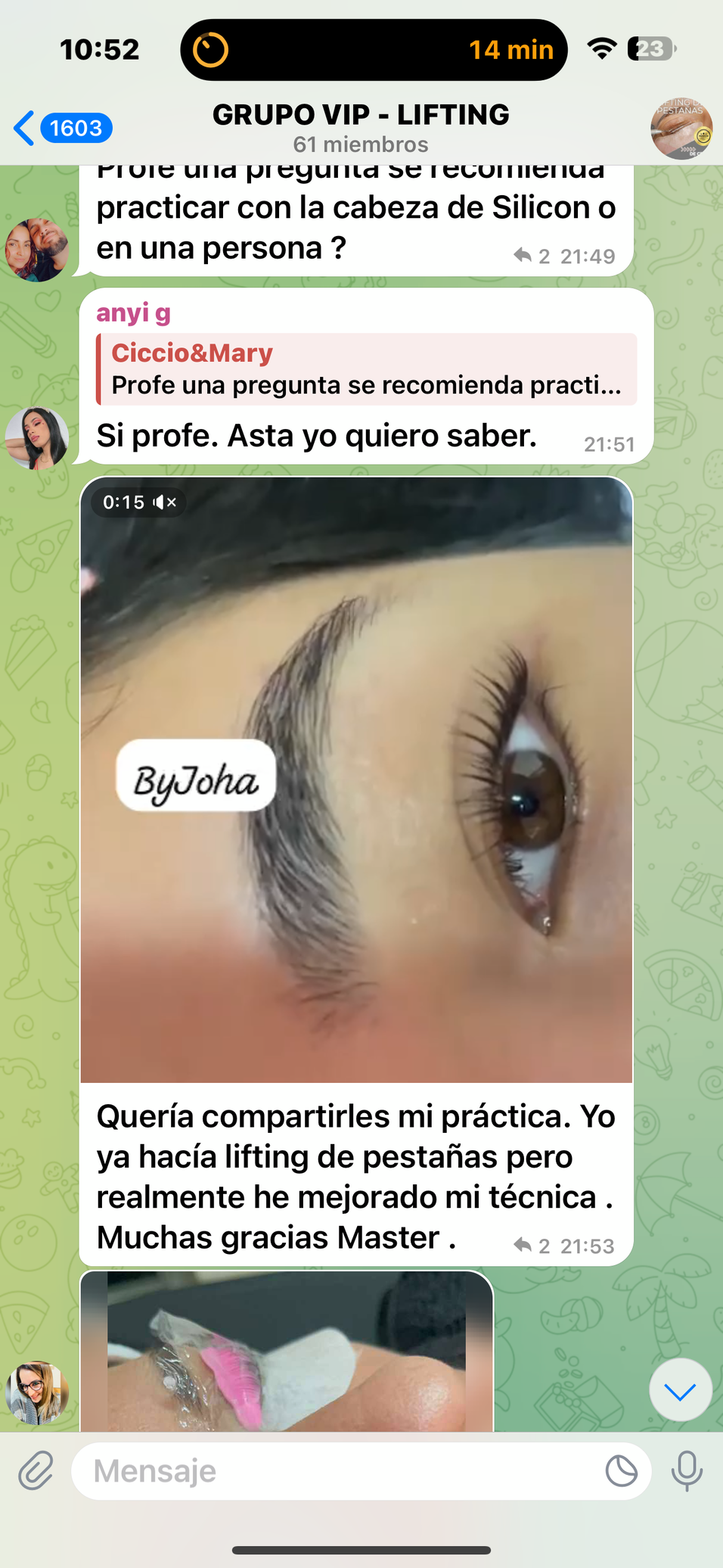Open the quoted Ciccio&Mary reply
The height and width of the screenshot is (1568, 723).
pos(366,369)
